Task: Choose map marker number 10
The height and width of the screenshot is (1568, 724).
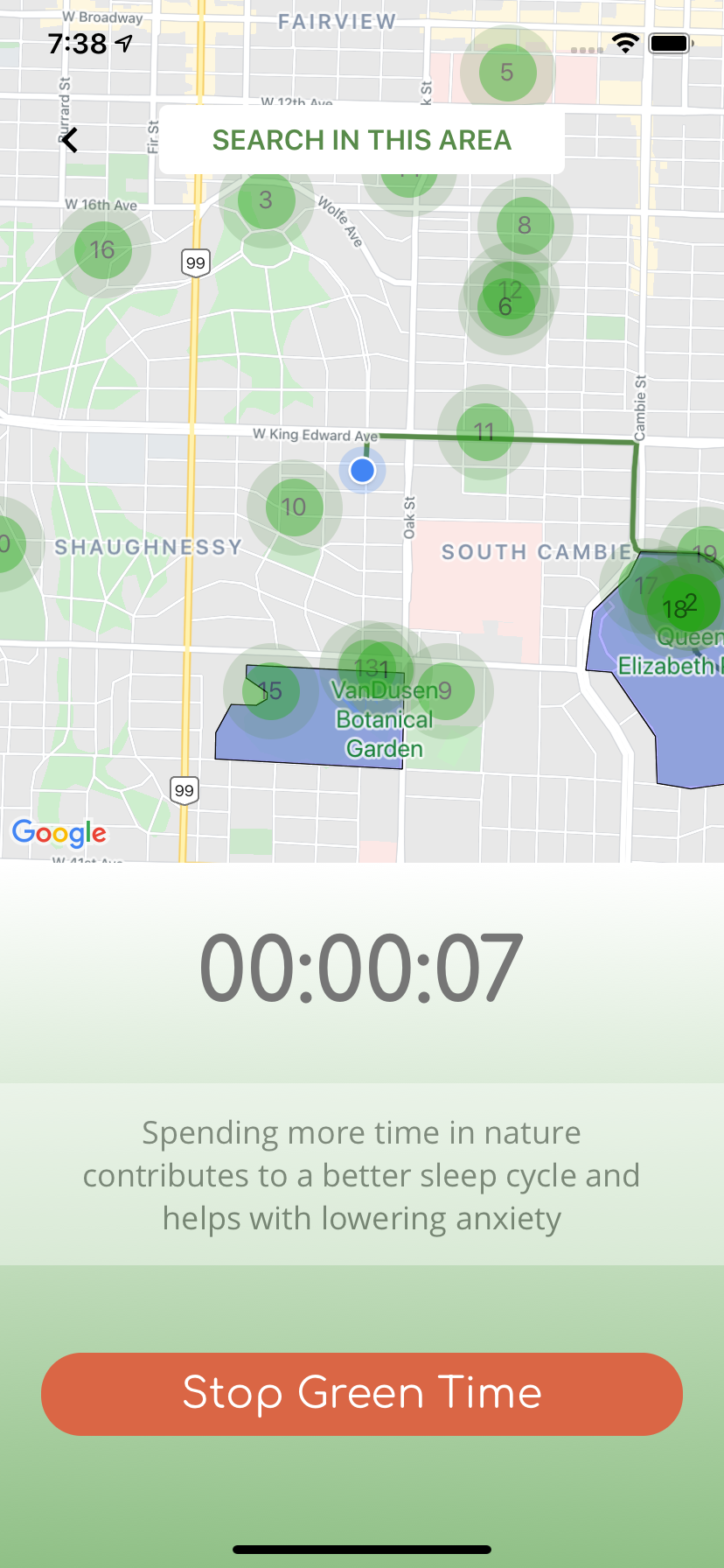Action: (294, 507)
